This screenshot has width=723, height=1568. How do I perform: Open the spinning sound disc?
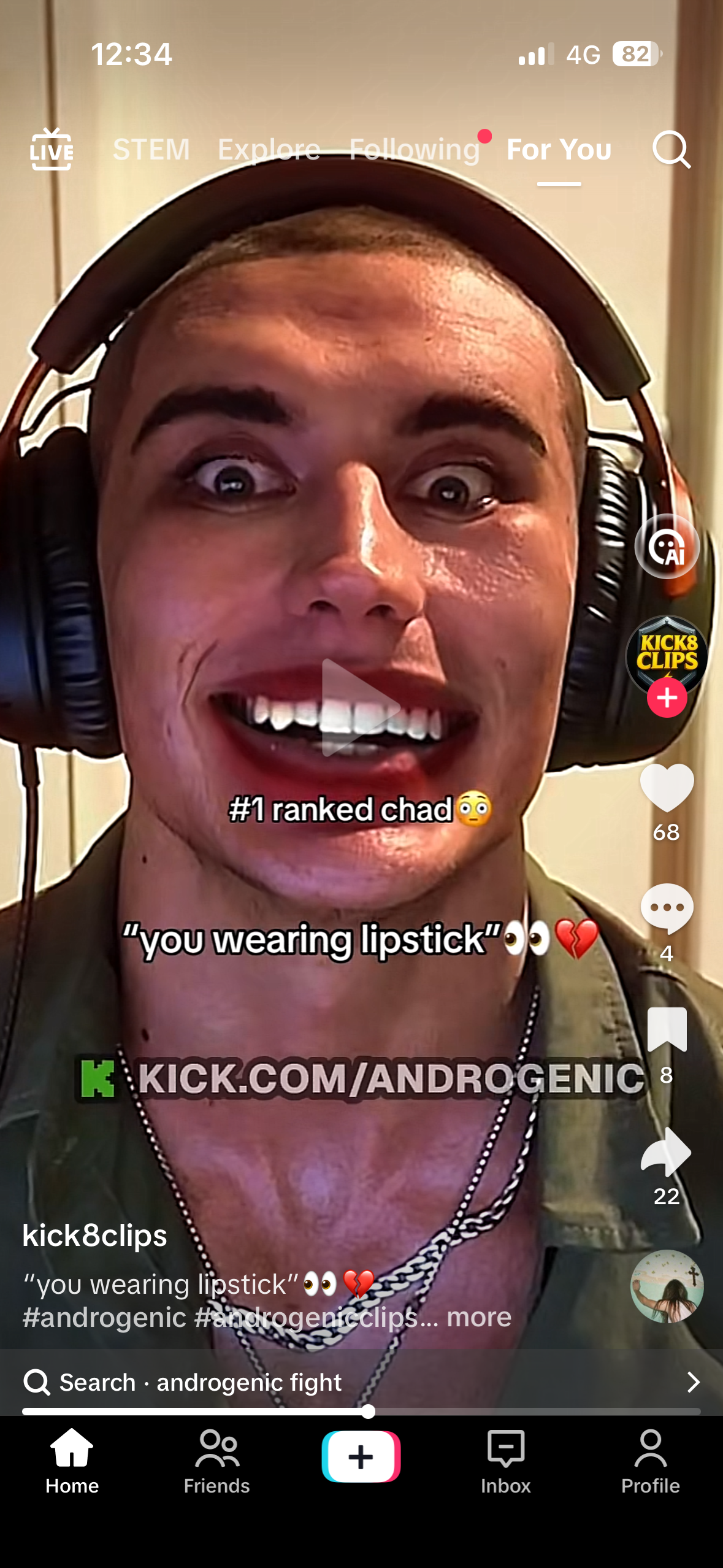pyautogui.click(x=667, y=1285)
